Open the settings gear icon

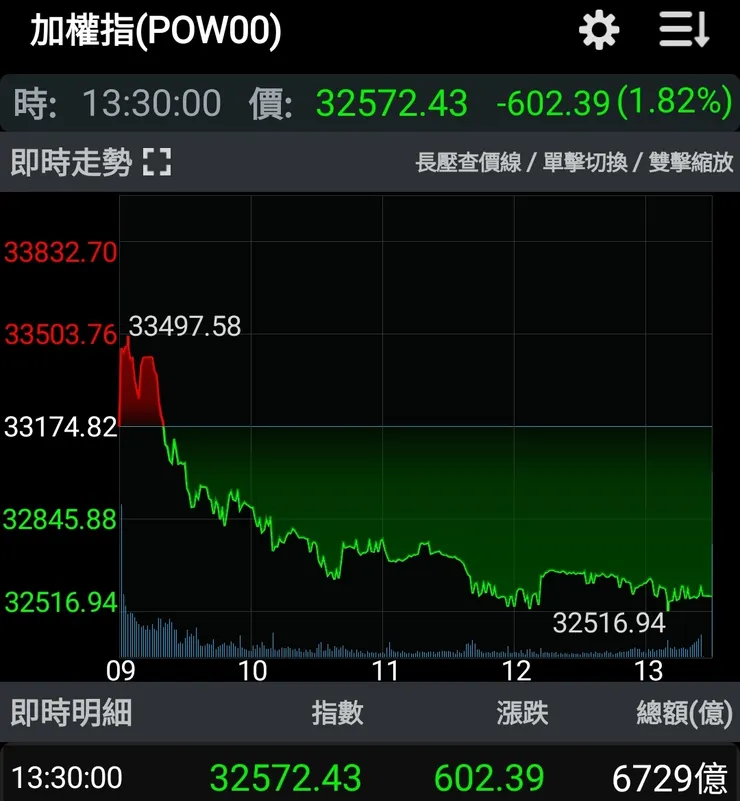pos(598,30)
